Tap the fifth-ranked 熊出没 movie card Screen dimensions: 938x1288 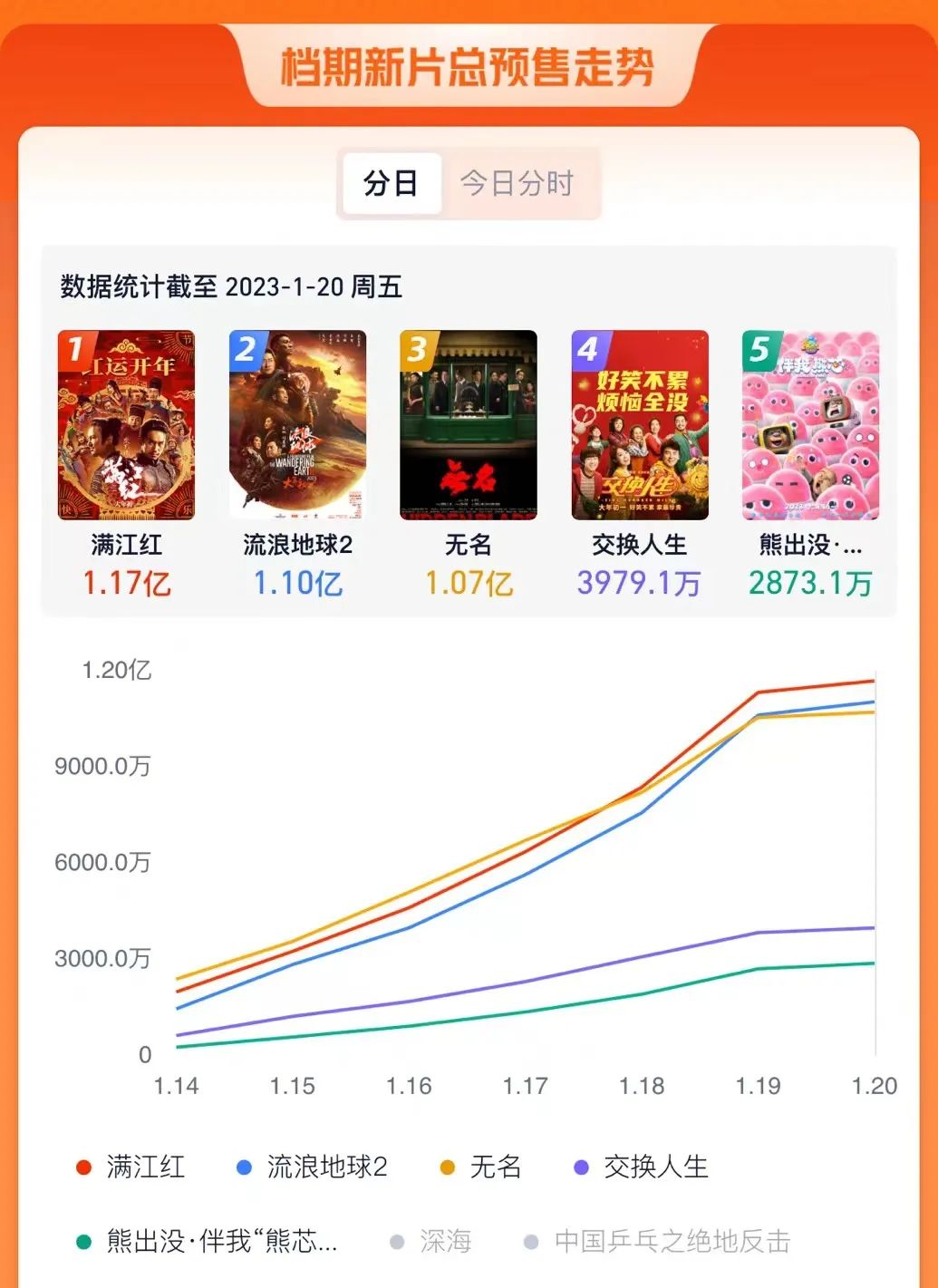click(x=810, y=426)
